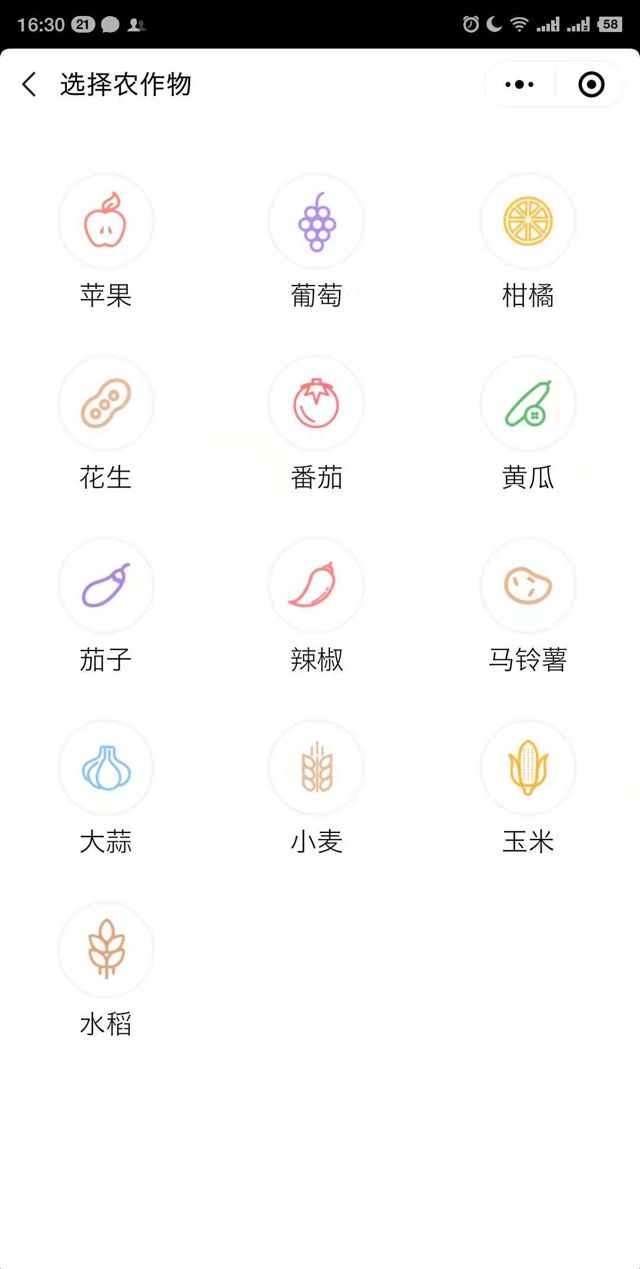The height and width of the screenshot is (1269, 640).
Task: Select the 水稻 crop
Action: pyautogui.click(x=106, y=950)
